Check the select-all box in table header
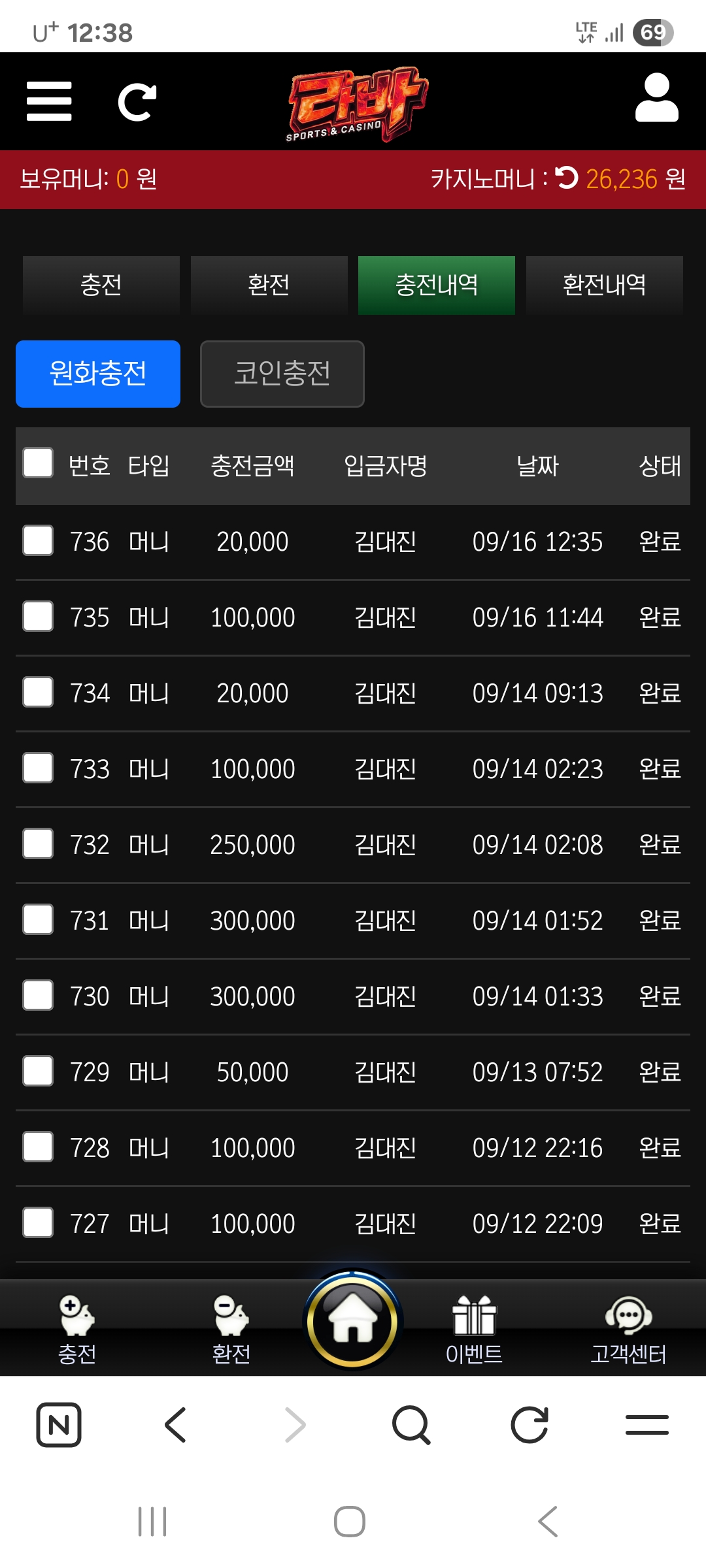The image size is (706, 1568). click(x=38, y=463)
